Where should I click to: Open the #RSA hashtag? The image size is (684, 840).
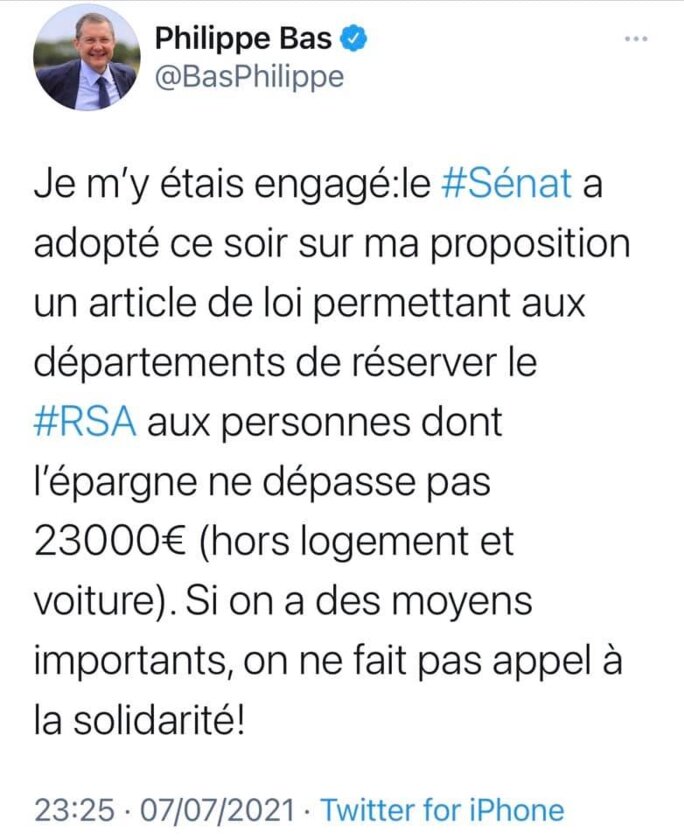click(x=85, y=422)
